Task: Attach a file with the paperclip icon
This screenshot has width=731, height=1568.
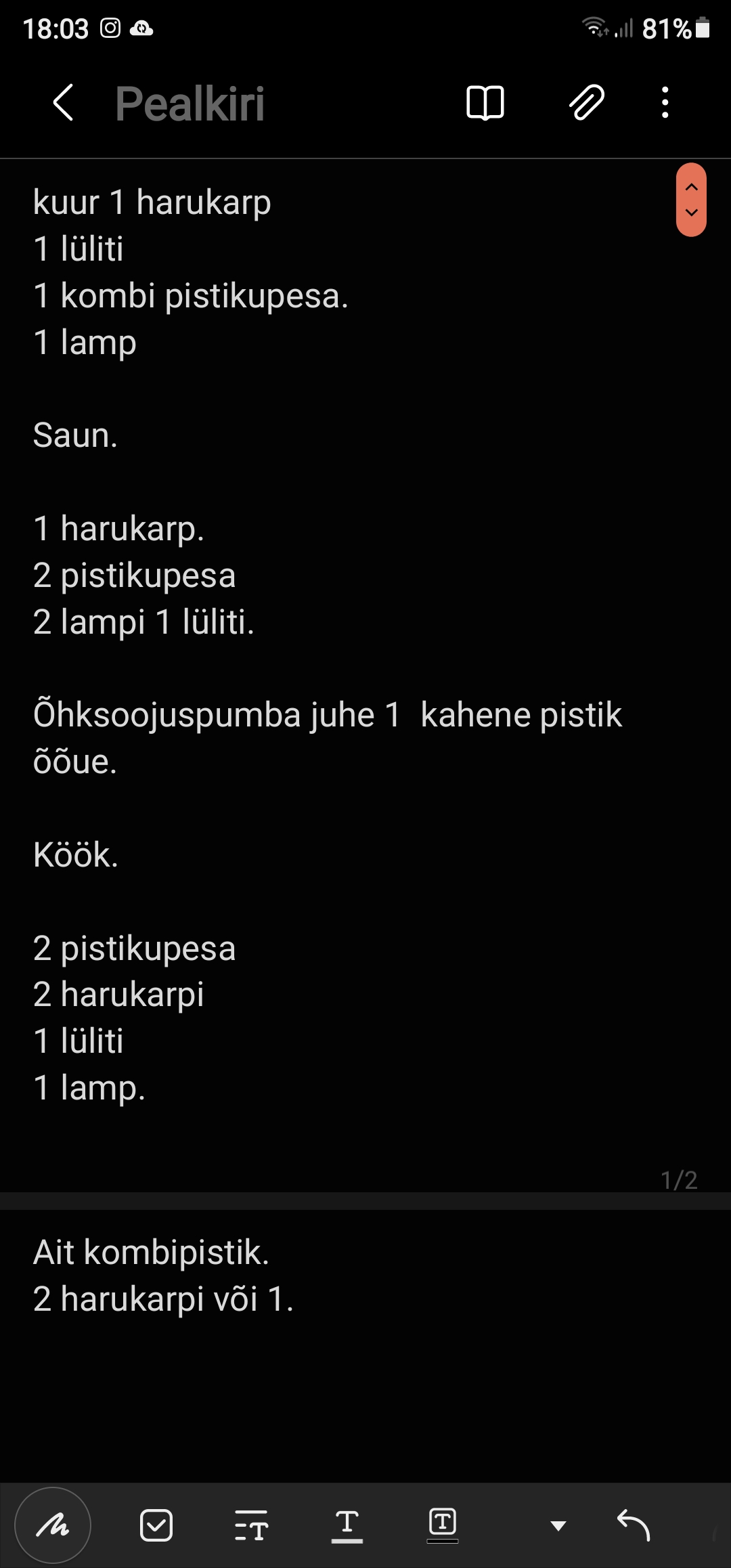Action: (x=586, y=103)
